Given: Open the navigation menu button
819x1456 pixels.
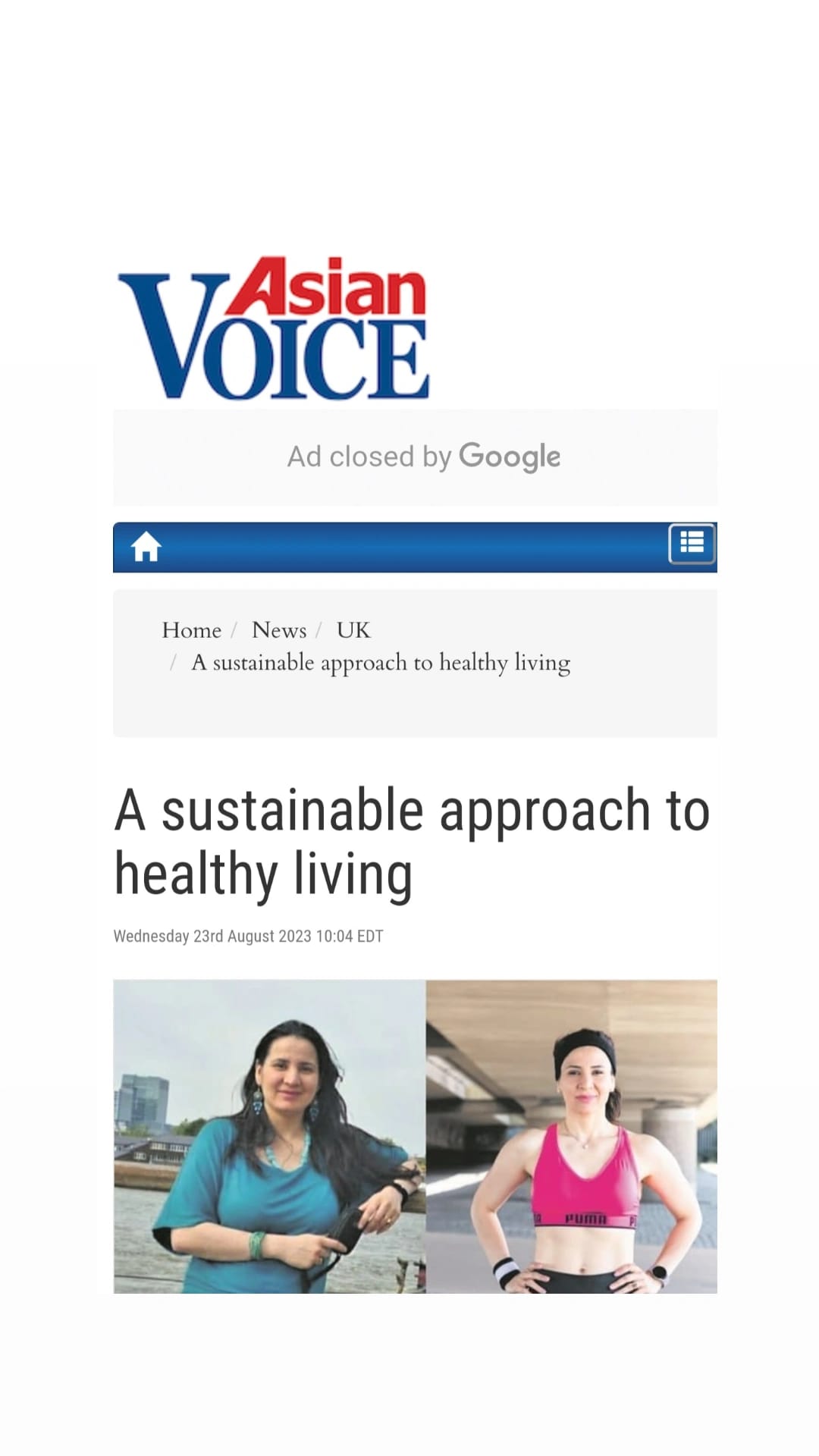Looking at the screenshot, I should [692, 544].
